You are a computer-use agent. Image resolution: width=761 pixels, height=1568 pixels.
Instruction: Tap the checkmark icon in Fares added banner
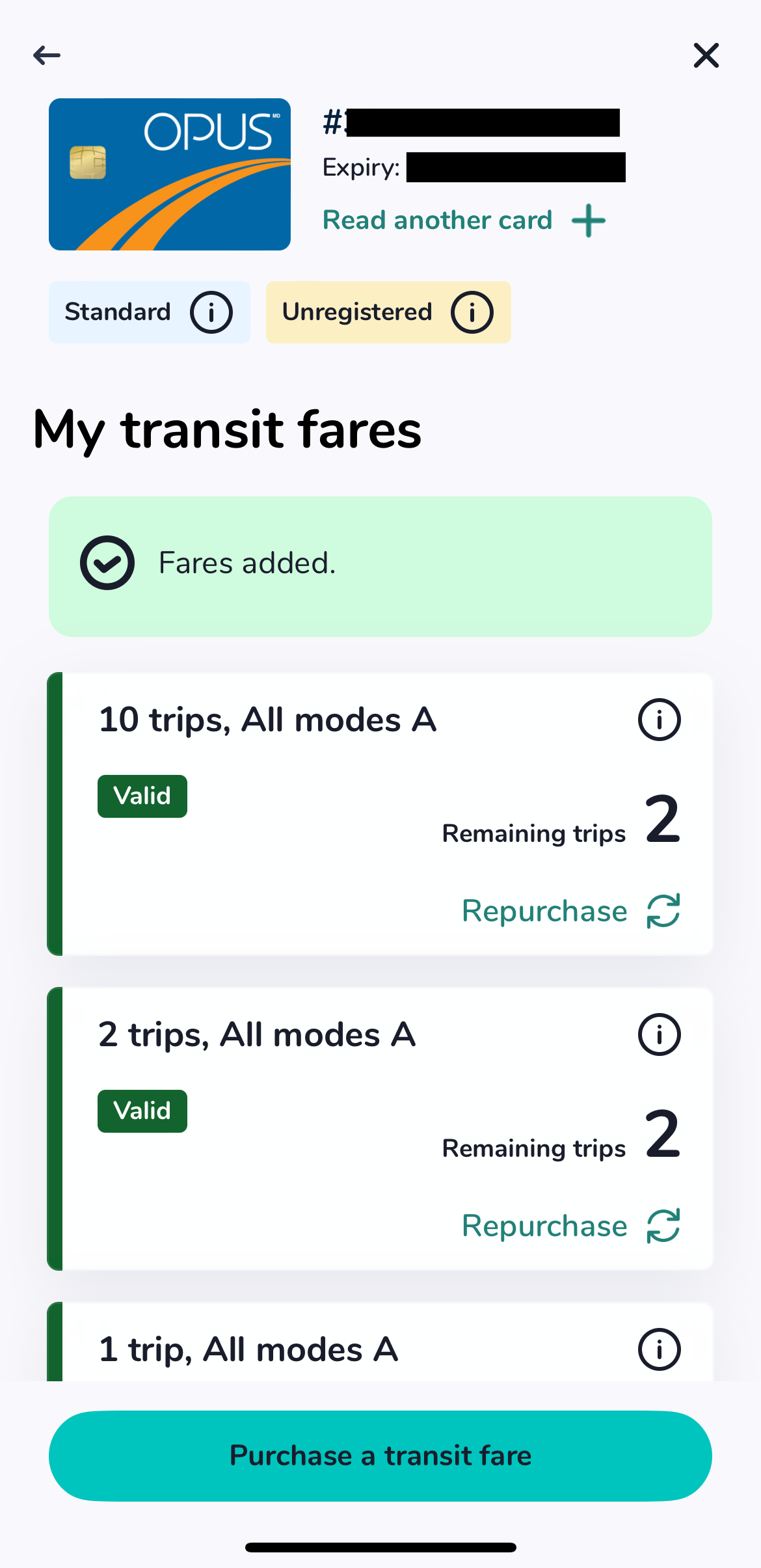tap(107, 562)
